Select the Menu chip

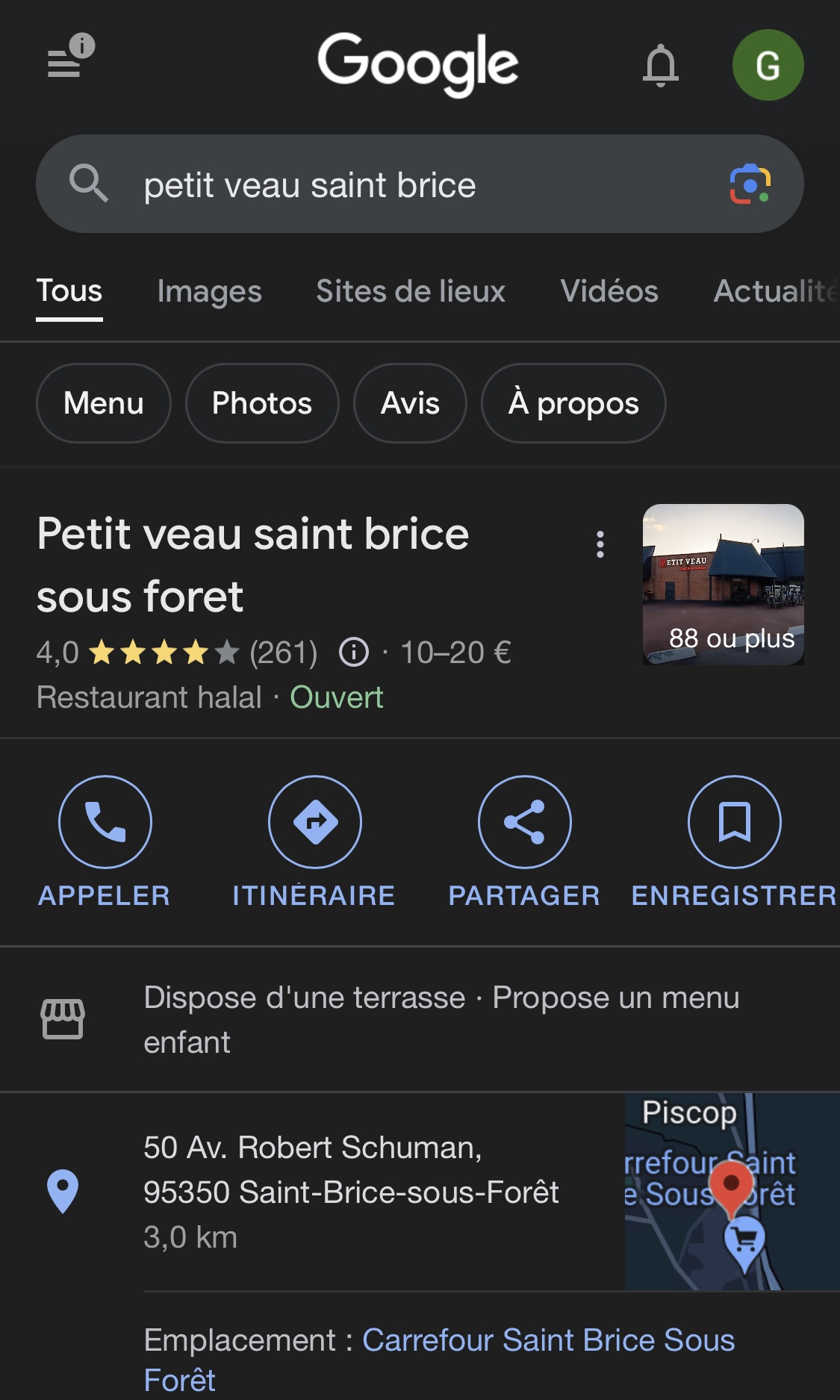[x=104, y=403]
